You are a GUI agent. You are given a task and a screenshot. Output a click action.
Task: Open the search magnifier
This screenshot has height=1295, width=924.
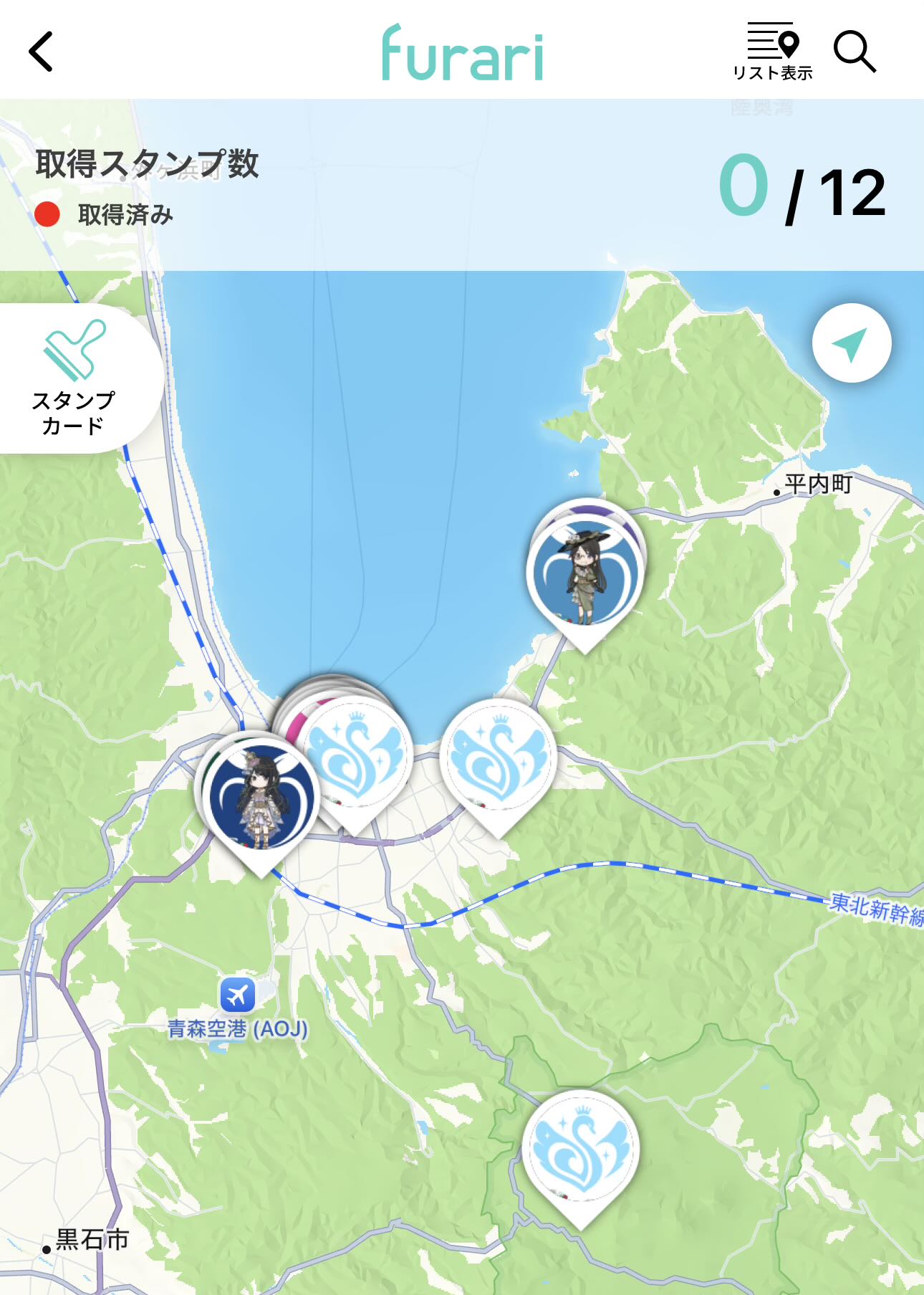855,52
